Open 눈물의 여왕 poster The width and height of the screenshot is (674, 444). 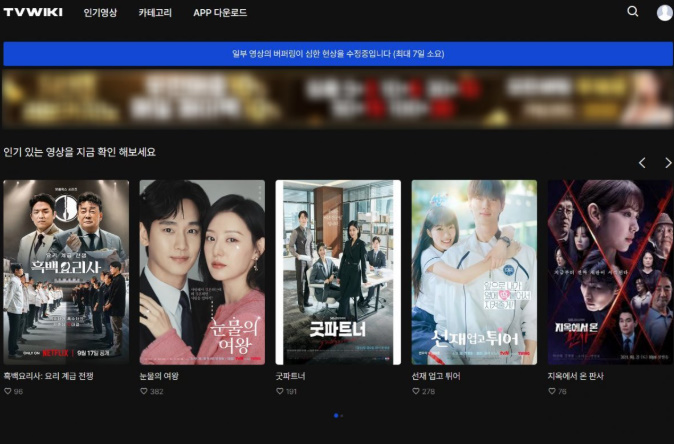202,272
